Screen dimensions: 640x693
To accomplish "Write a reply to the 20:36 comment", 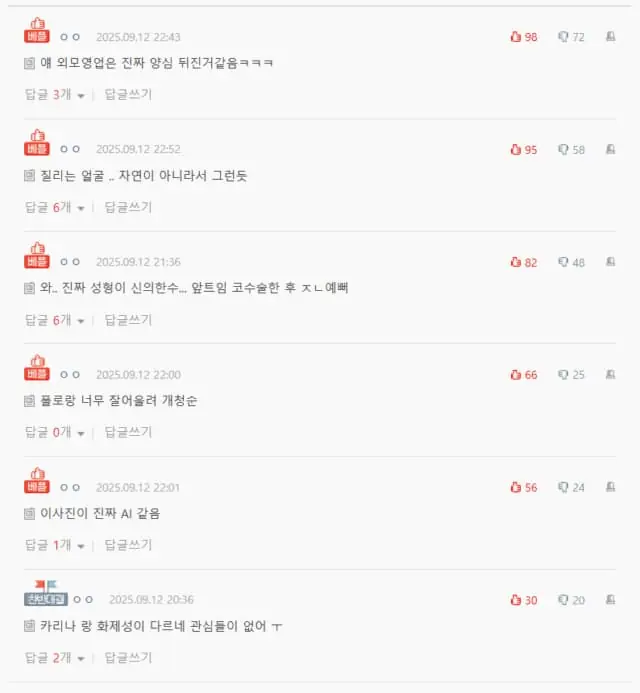I will tap(128, 657).
